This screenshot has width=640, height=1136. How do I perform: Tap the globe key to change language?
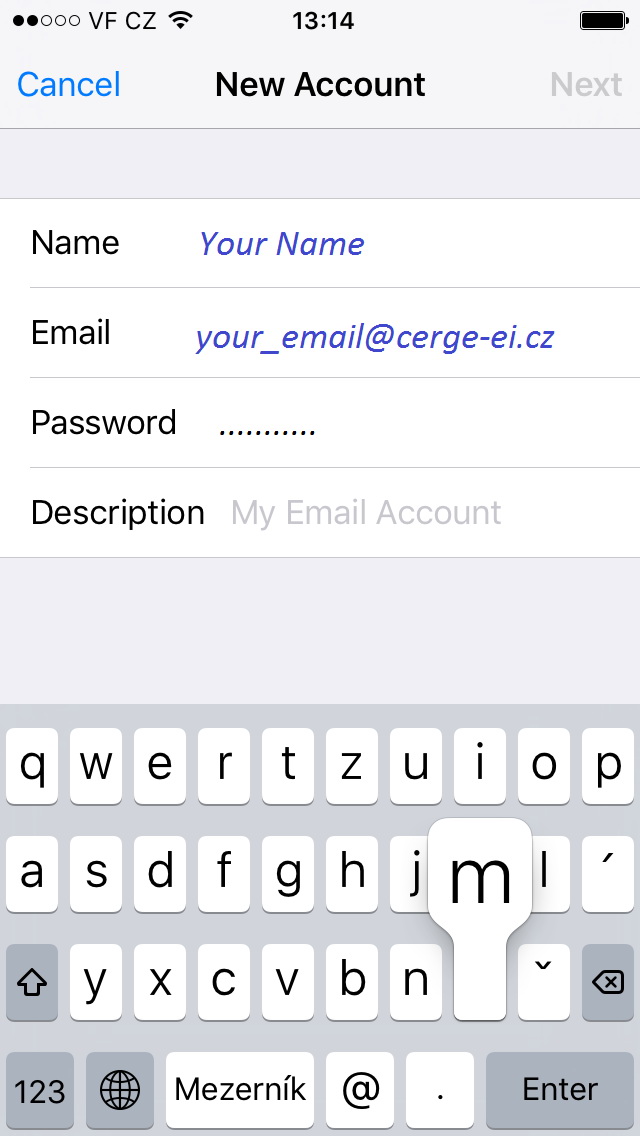[x=120, y=1090]
